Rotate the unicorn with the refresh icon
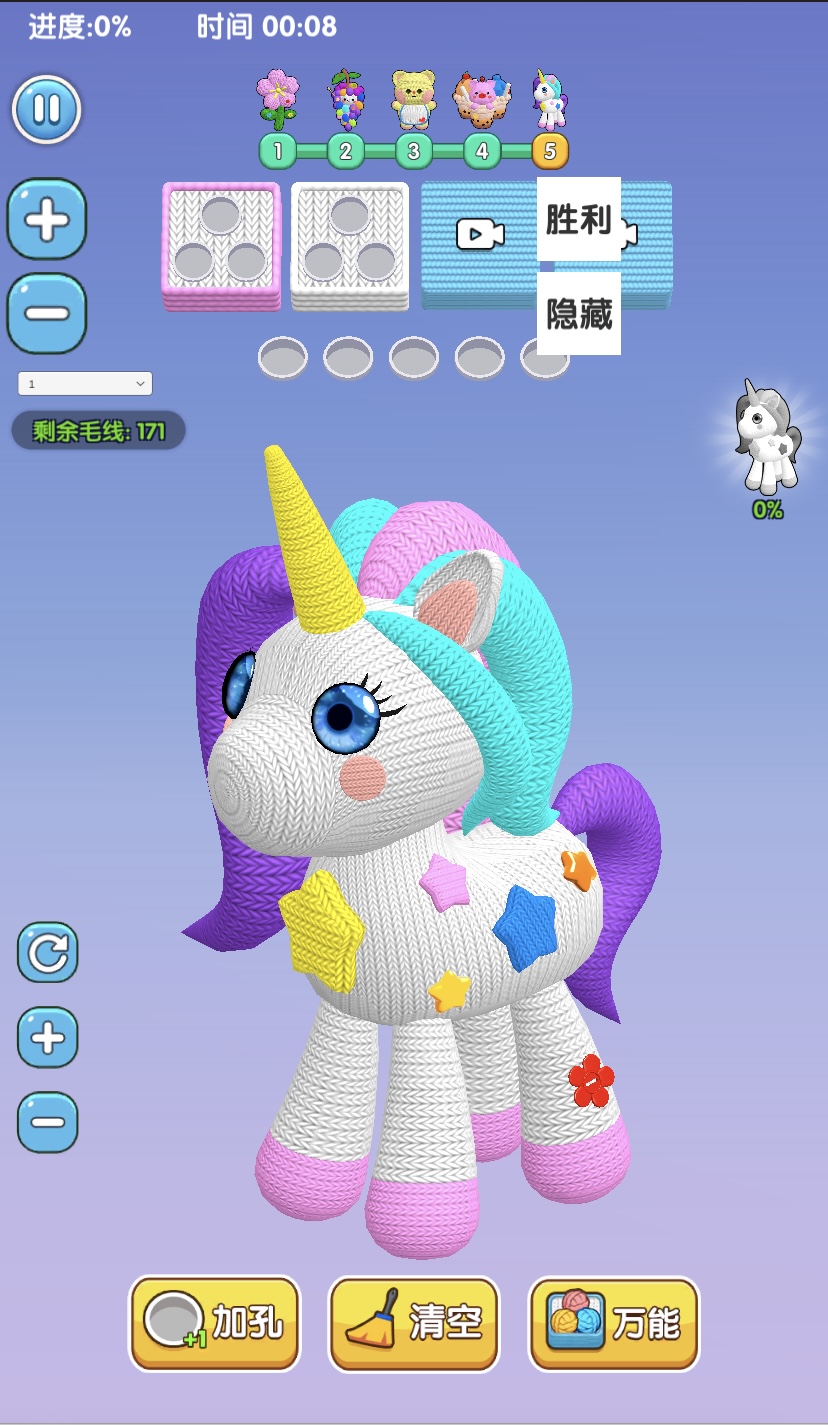This screenshot has height=1425, width=828. (47, 953)
